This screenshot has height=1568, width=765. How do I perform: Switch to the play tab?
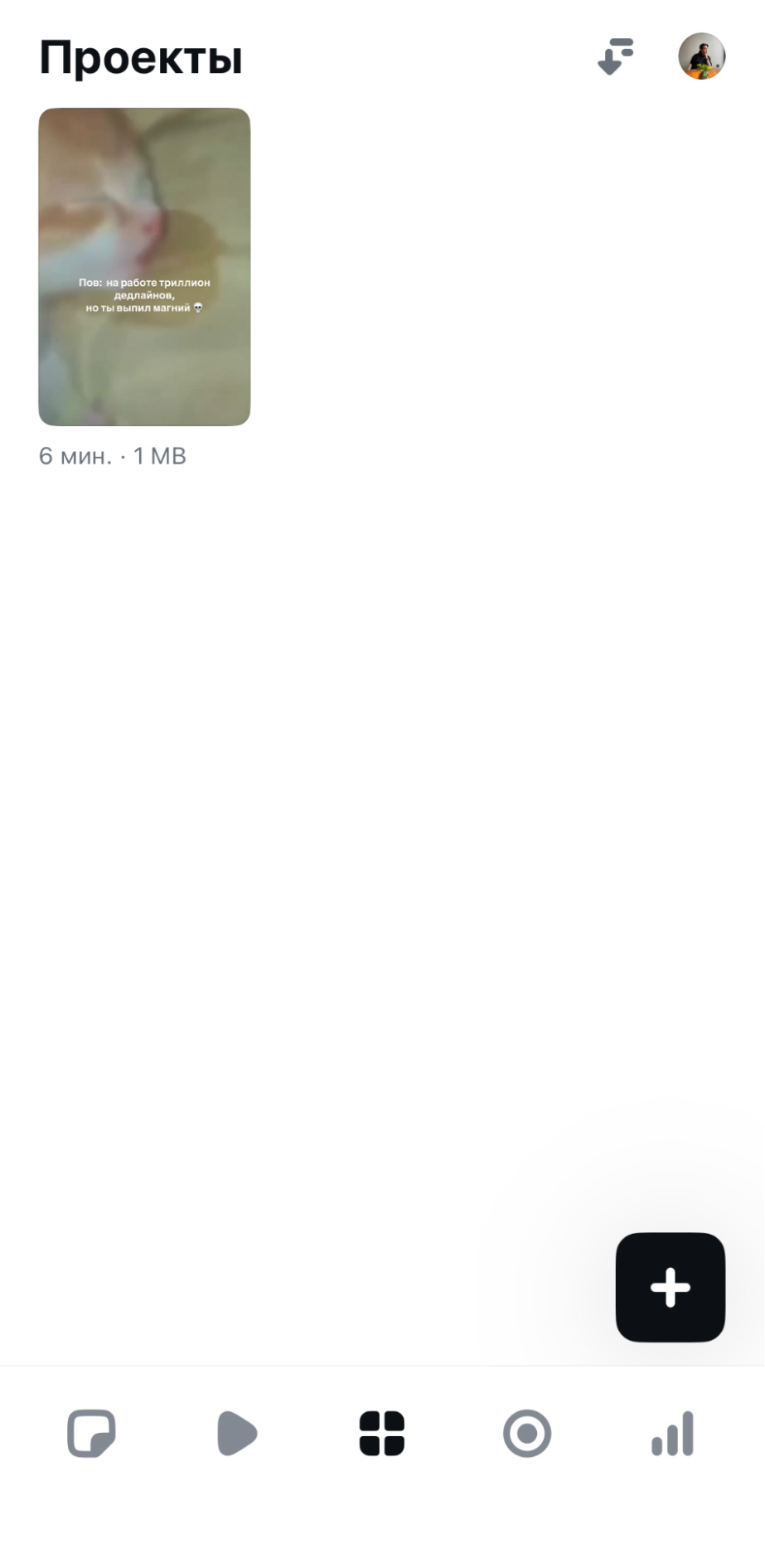(237, 1433)
